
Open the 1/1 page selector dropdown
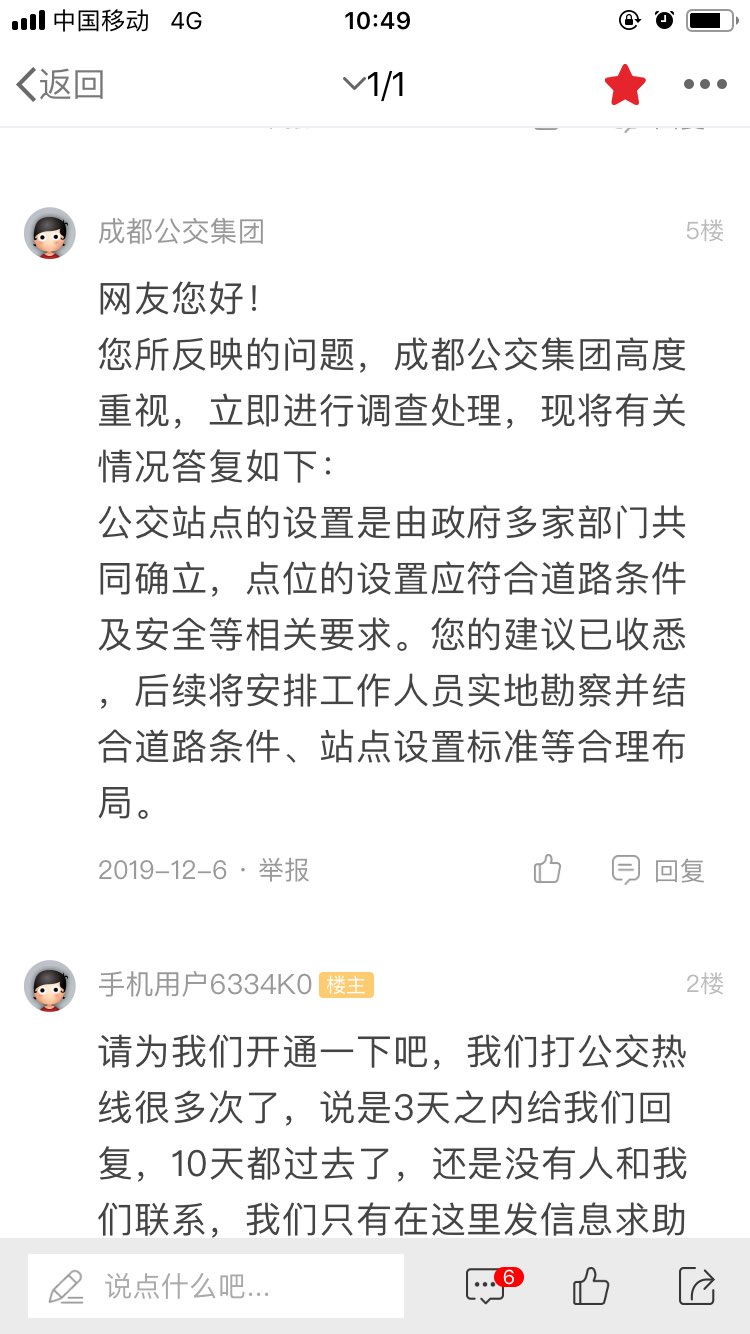[374, 85]
